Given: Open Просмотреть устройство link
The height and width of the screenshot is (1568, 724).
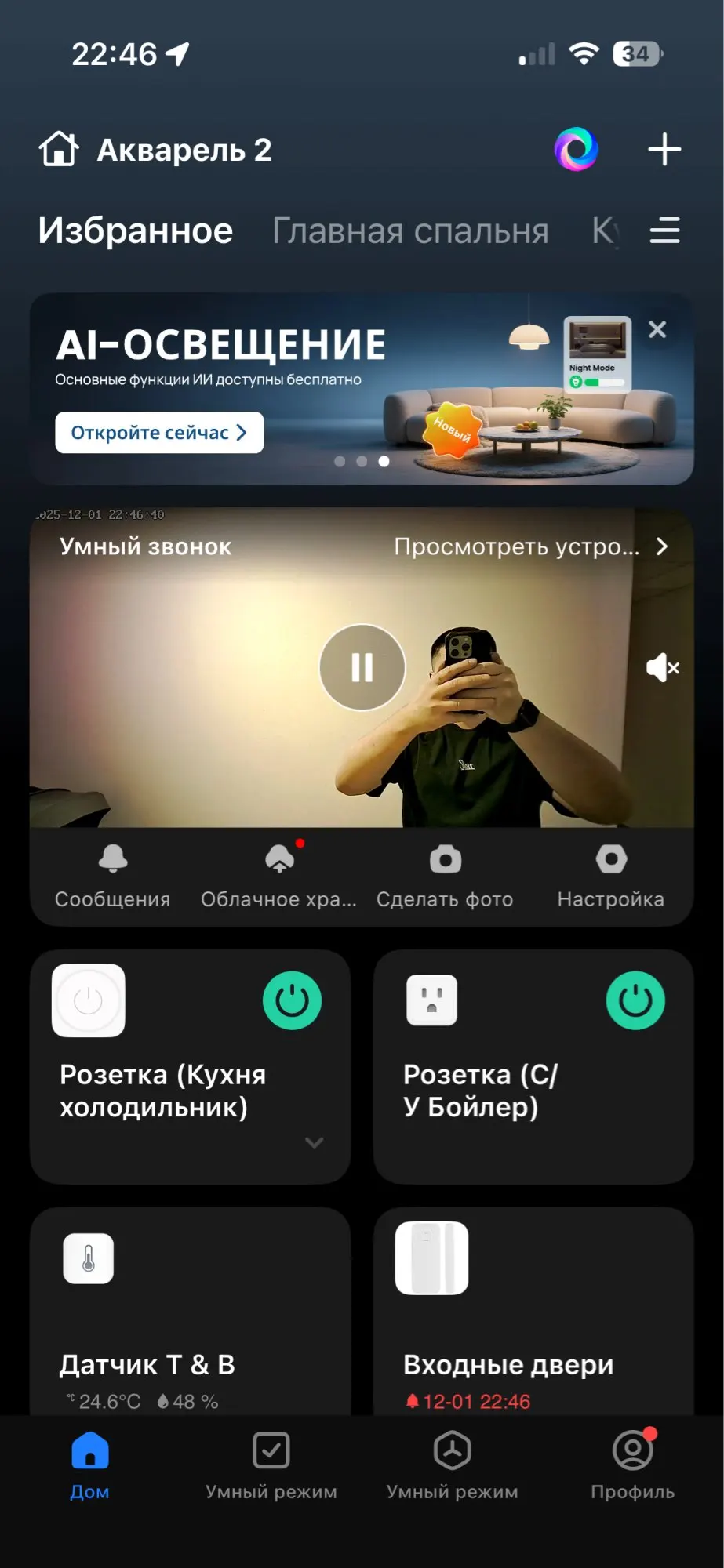Looking at the screenshot, I should [x=531, y=546].
